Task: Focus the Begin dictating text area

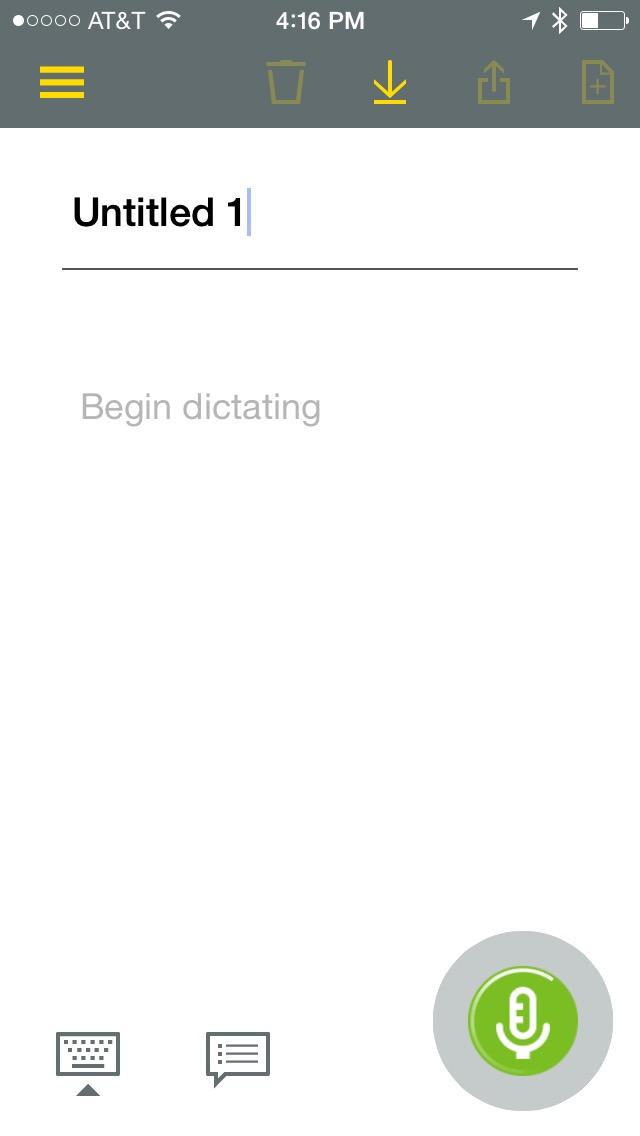Action: tap(200, 407)
